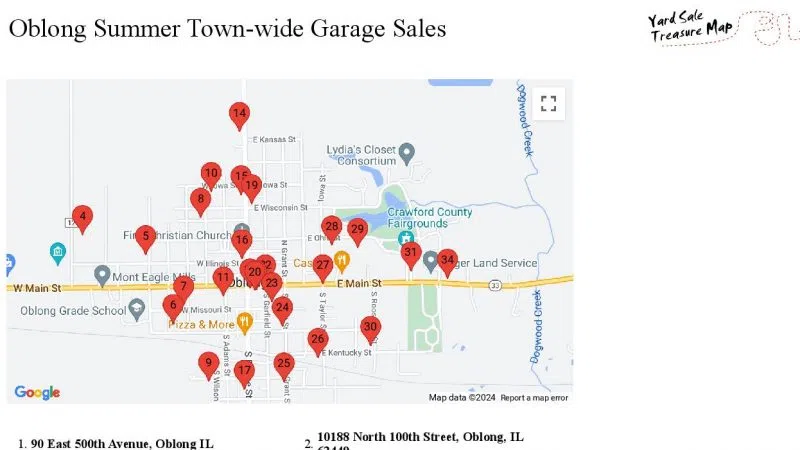
Task: Select map marker number 14
Action: (239, 114)
